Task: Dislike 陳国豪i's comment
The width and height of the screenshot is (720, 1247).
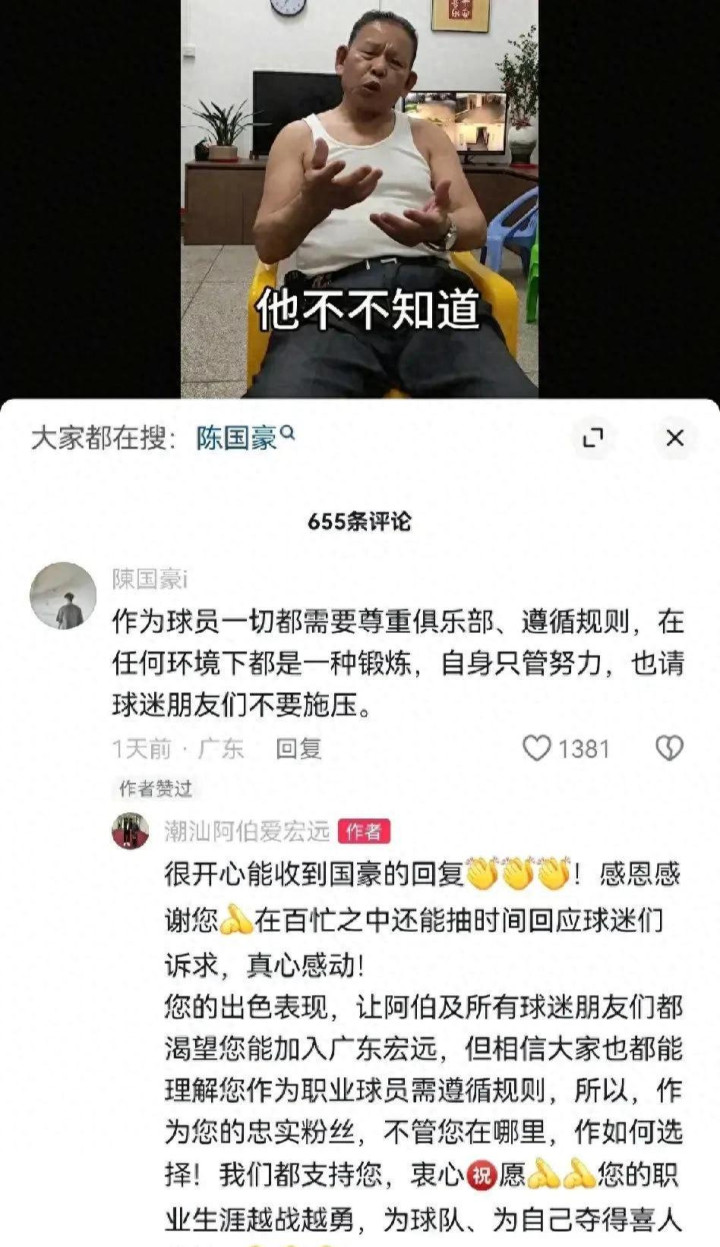Action: point(669,748)
